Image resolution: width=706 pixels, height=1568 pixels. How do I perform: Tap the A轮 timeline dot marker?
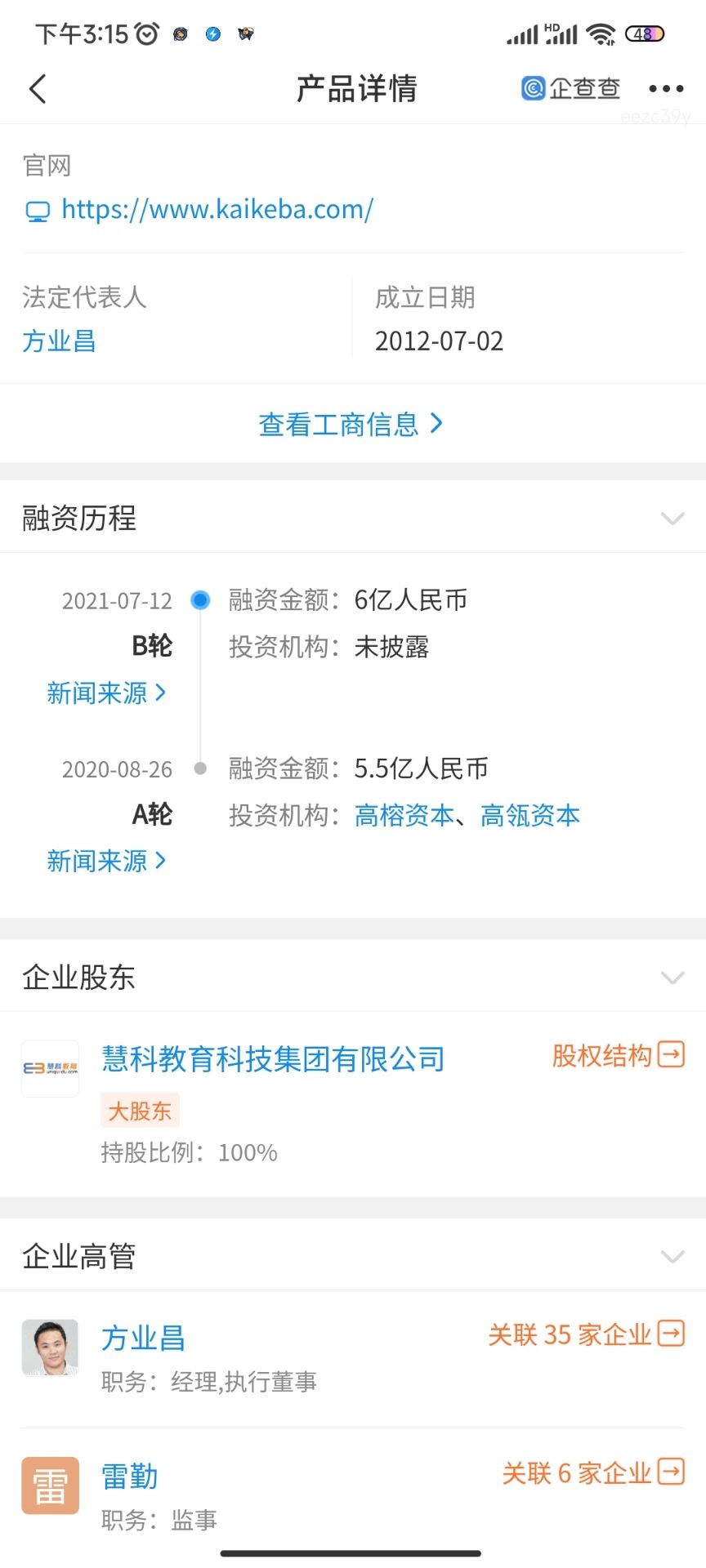tap(199, 768)
